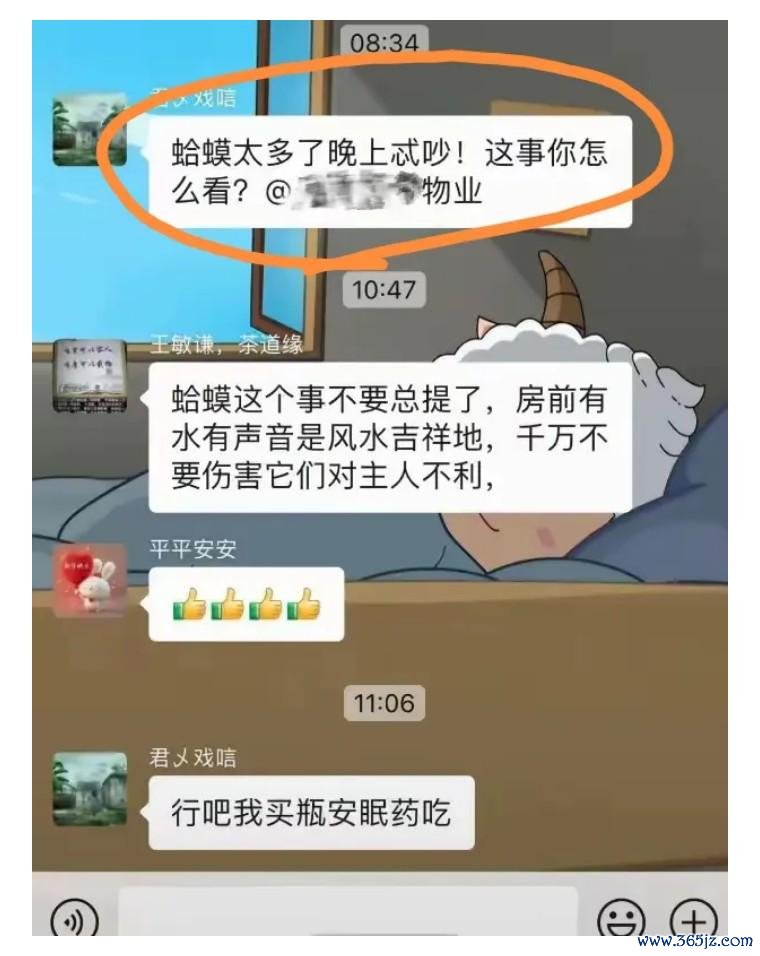The width and height of the screenshot is (760, 956).
Task: Open 王敏谦, 茶道缘's profile avatar
Action: point(90,377)
